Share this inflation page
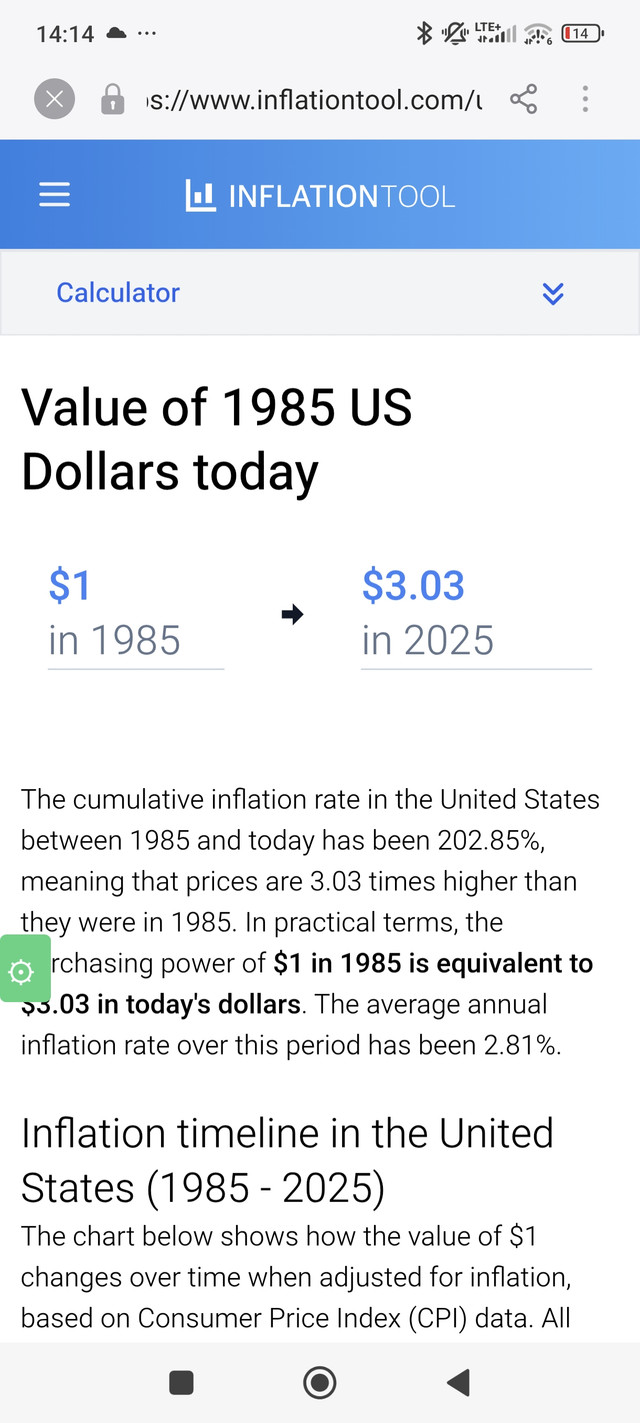This screenshot has width=640, height=1423. coord(523,99)
